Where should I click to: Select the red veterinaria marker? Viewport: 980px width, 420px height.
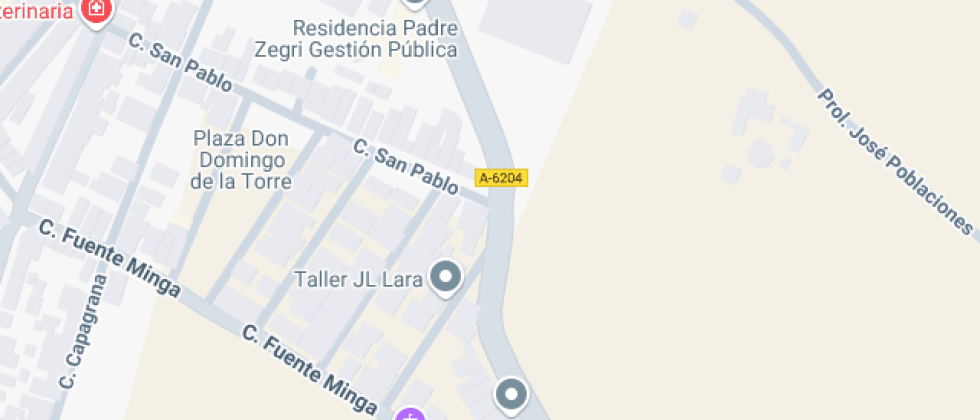(97, 10)
